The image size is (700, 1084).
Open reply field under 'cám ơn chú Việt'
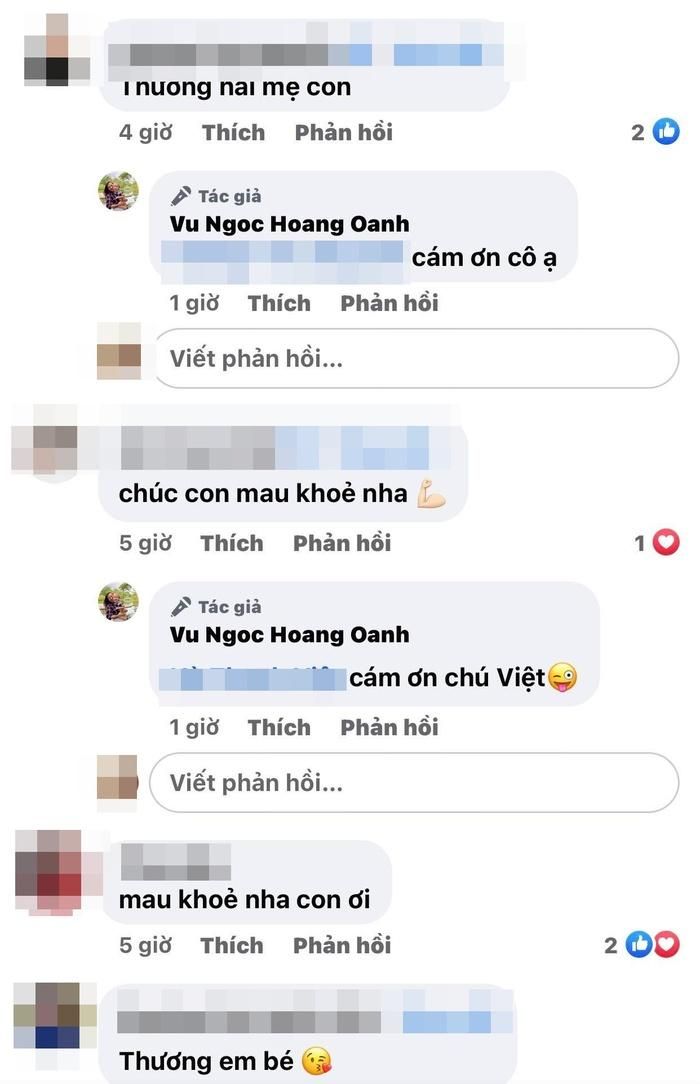click(413, 782)
